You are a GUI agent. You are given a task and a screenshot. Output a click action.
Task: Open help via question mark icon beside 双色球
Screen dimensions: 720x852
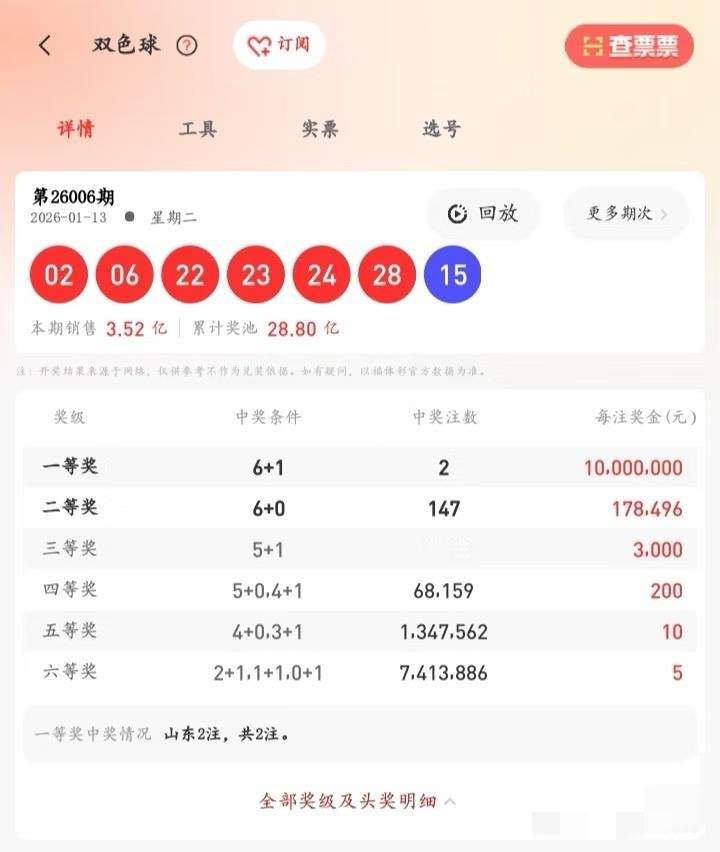pyautogui.click(x=187, y=45)
